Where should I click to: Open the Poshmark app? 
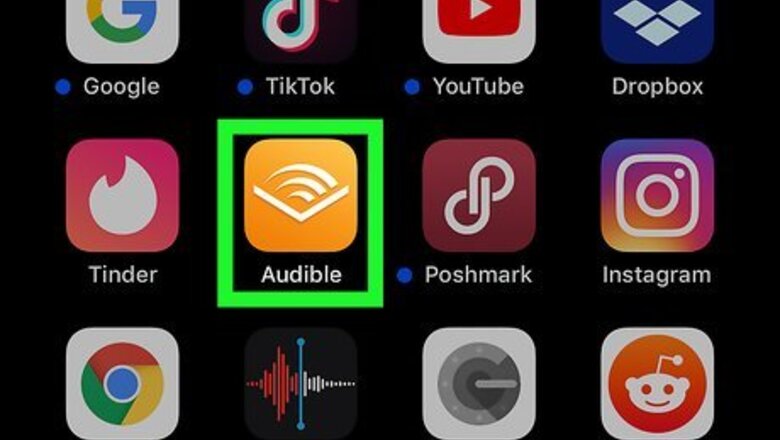tap(479, 196)
